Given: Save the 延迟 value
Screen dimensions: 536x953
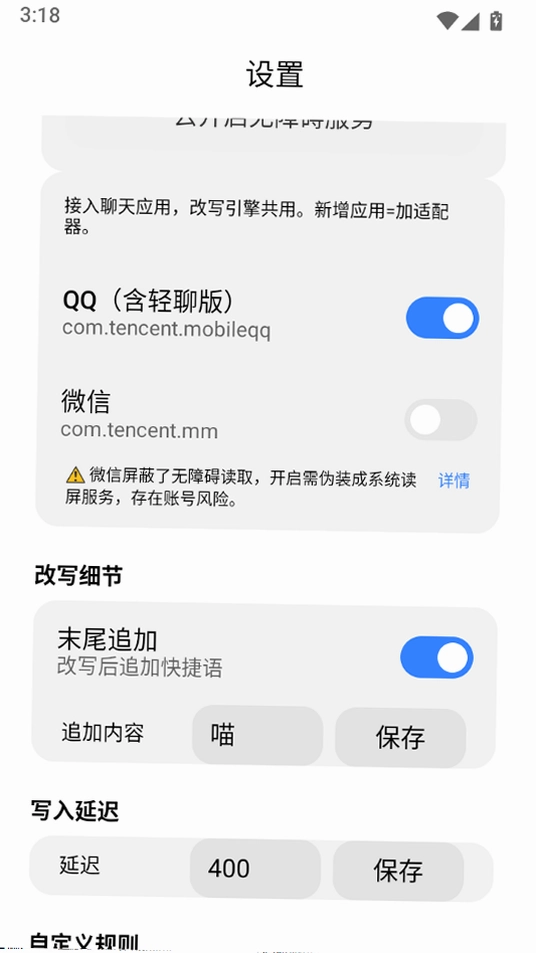Looking at the screenshot, I should [398, 871].
